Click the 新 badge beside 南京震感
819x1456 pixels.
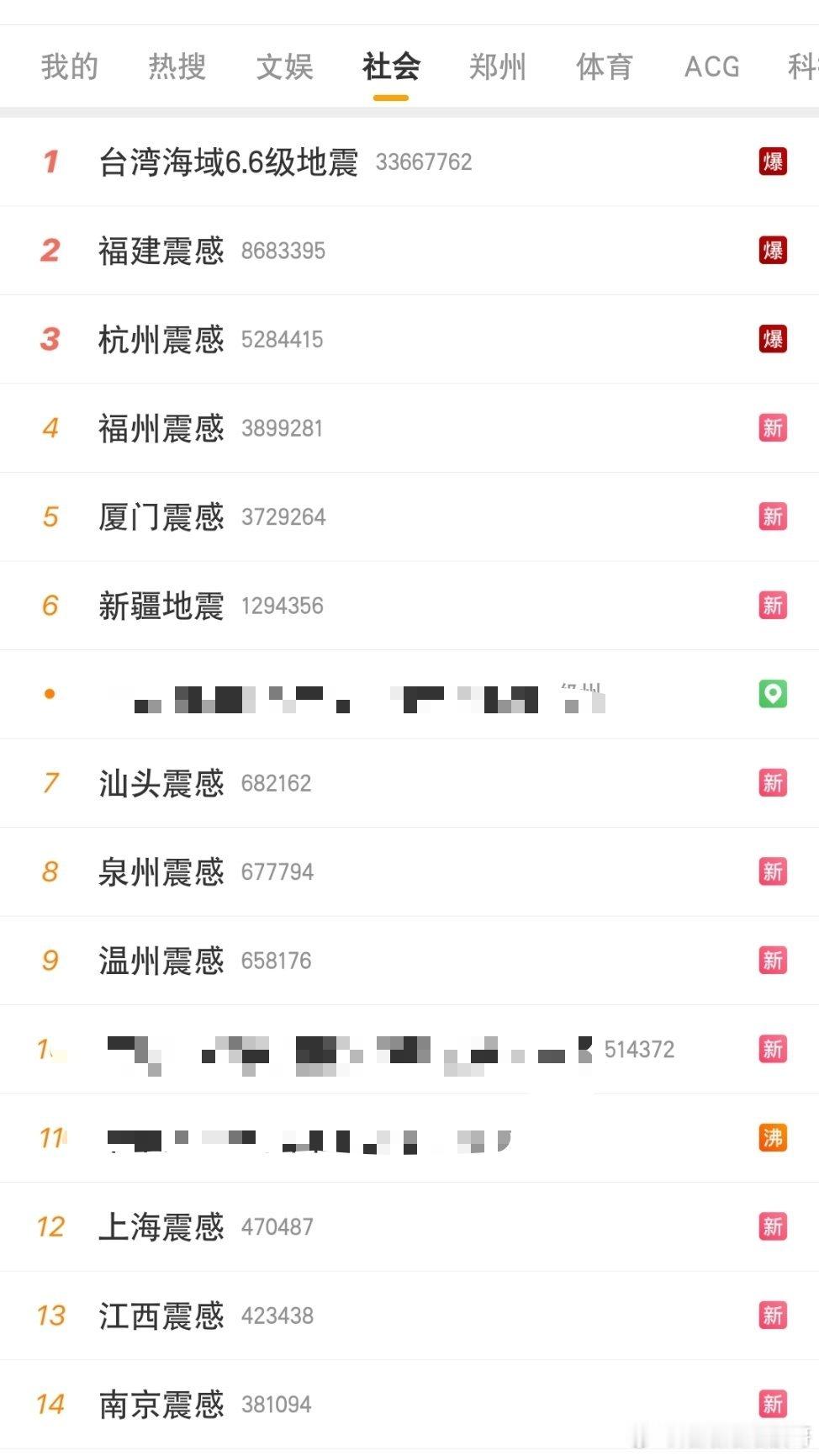click(773, 1404)
